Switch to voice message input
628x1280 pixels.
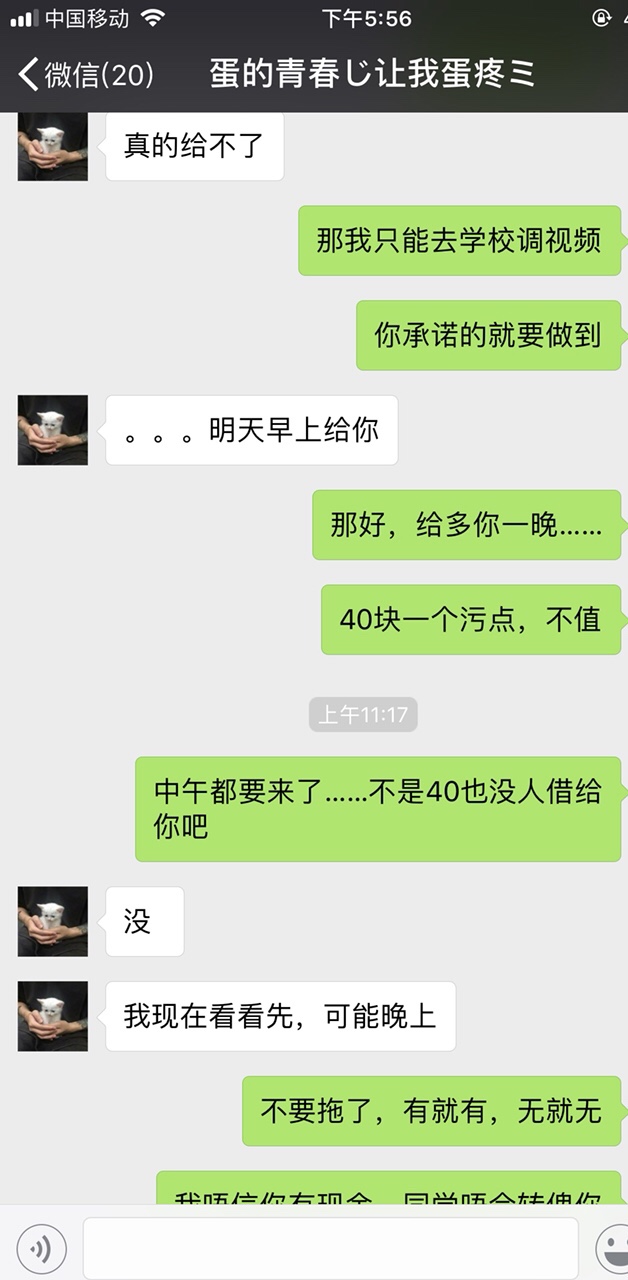point(41,1248)
